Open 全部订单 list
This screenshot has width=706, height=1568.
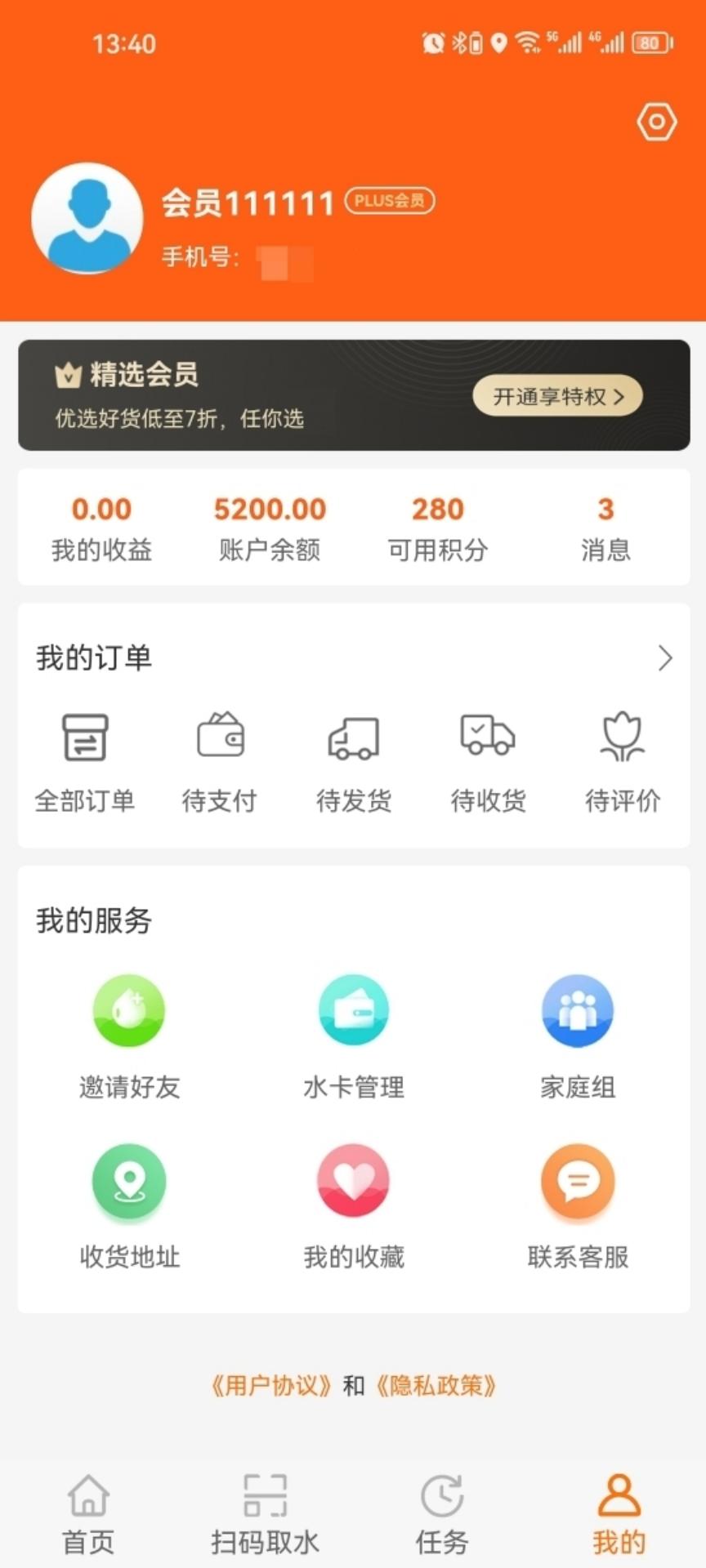[85, 761]
